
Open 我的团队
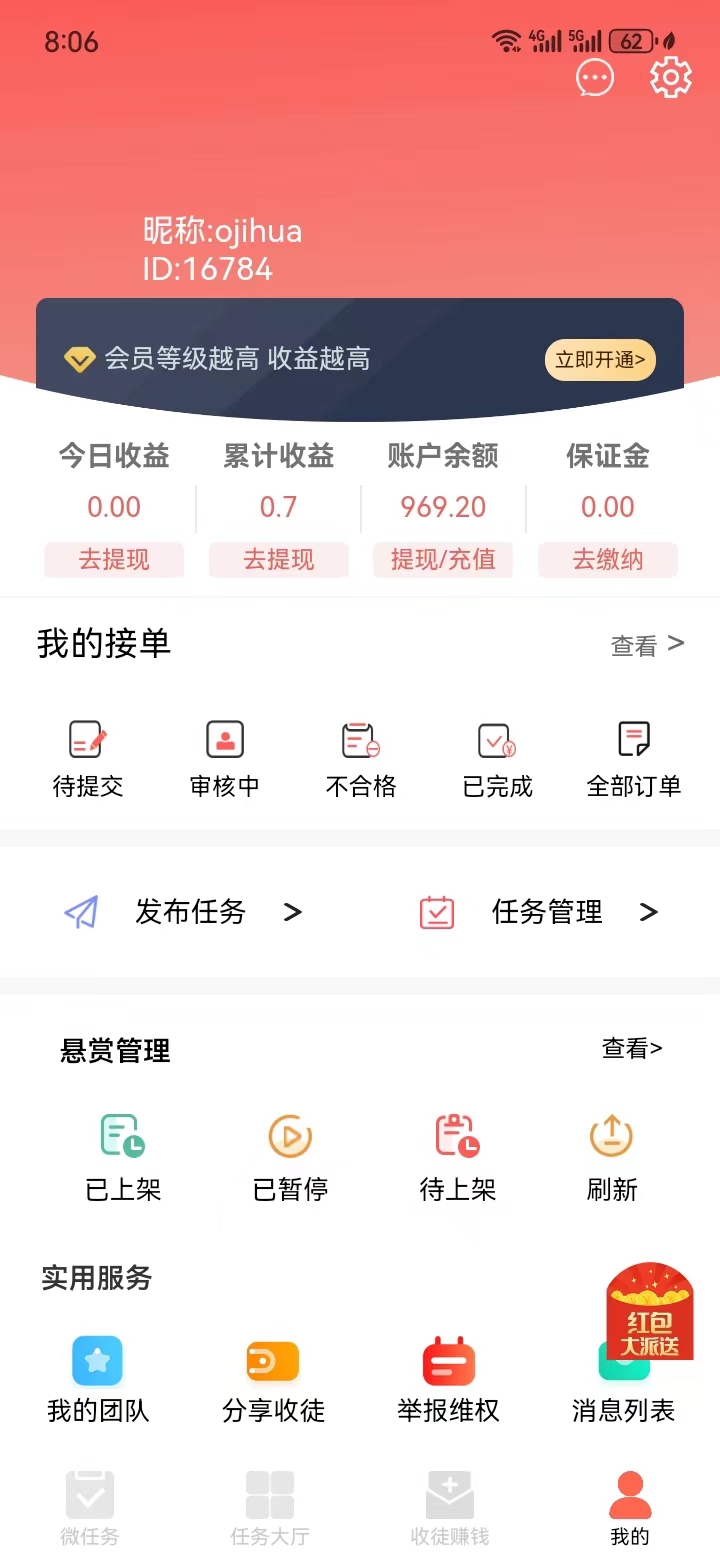click(97, 1381)
